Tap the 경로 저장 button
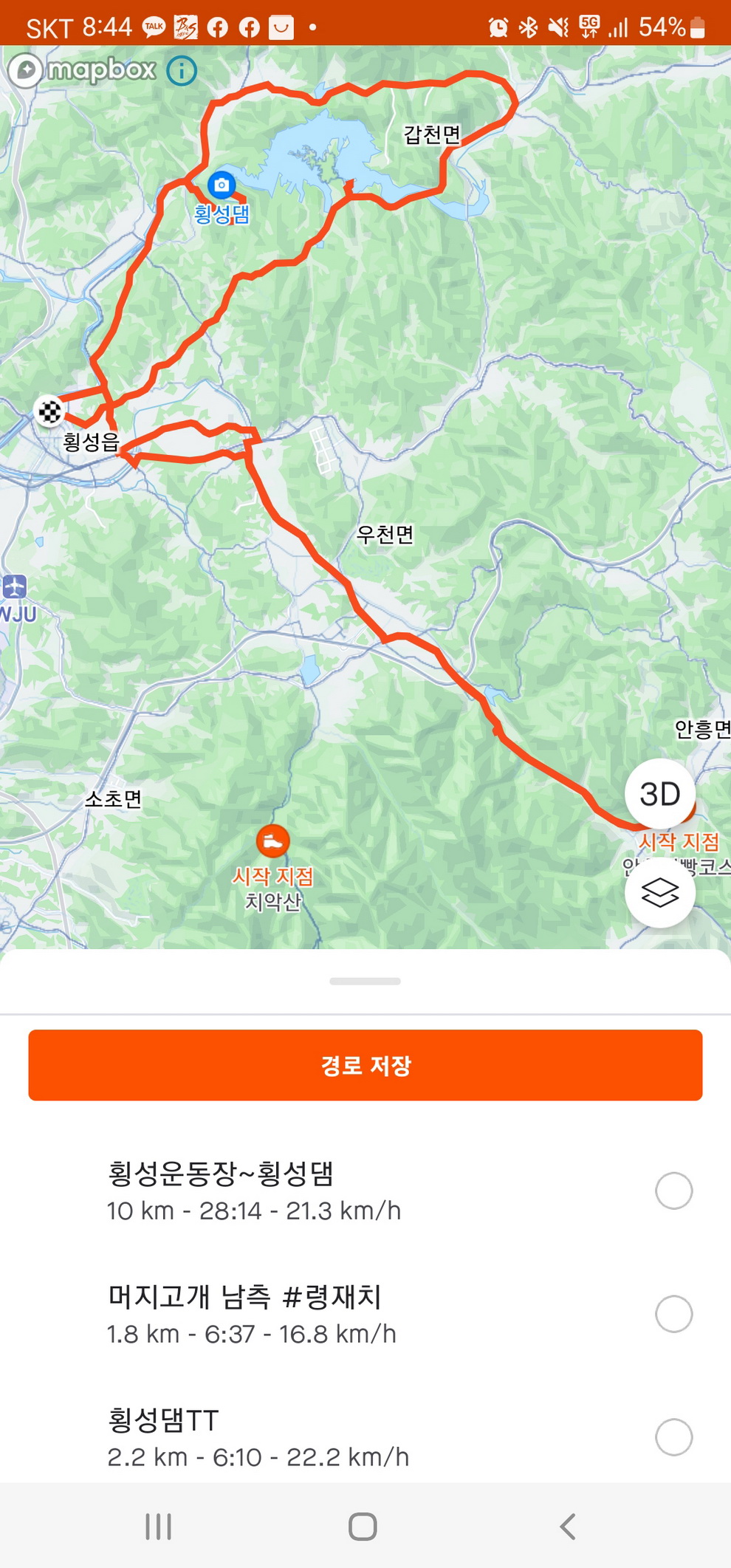Screen dimensions: 731x1568 (x=365, y=1065)
